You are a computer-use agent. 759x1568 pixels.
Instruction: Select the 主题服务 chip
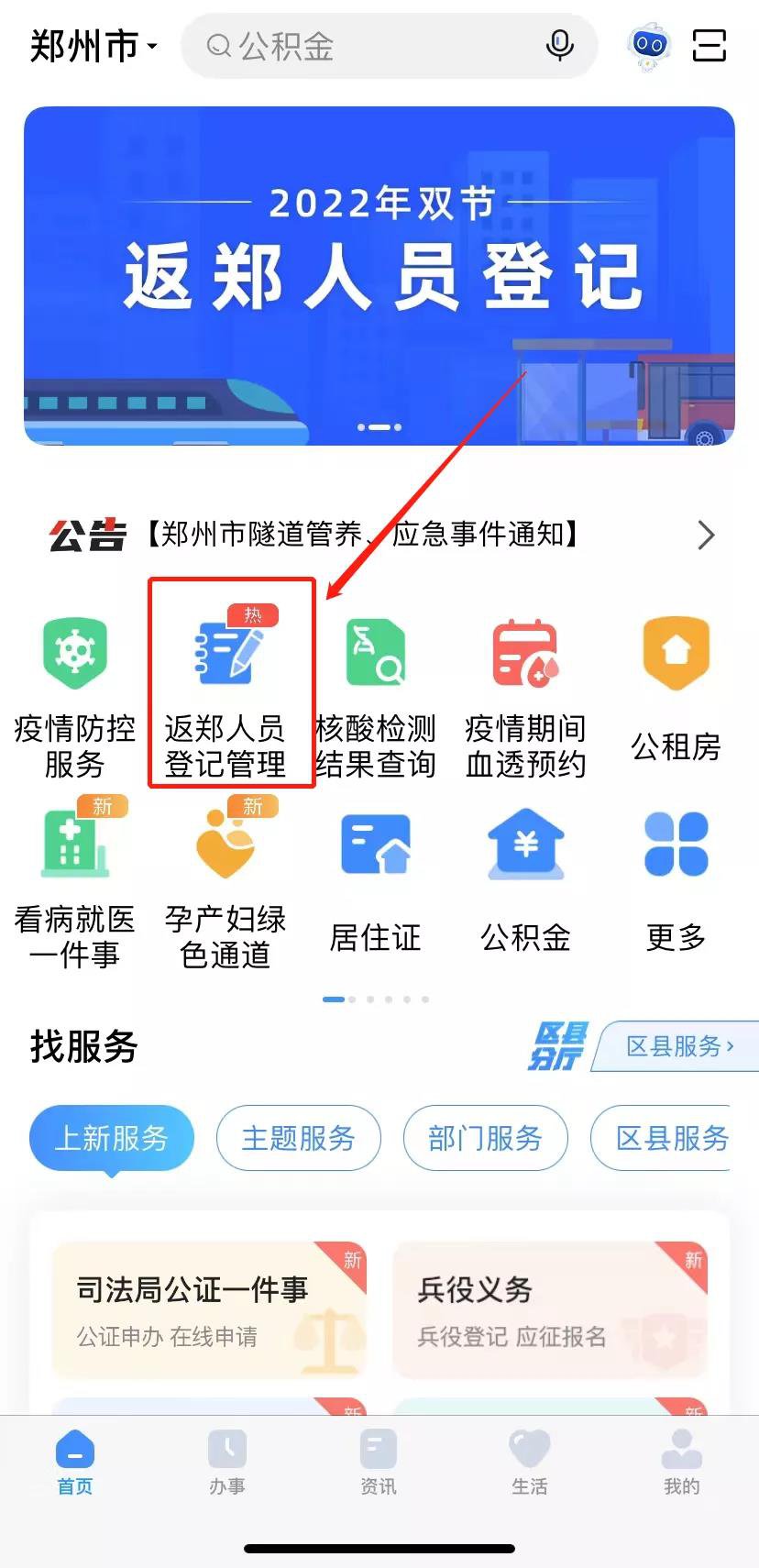click(x=298, y=1138)
